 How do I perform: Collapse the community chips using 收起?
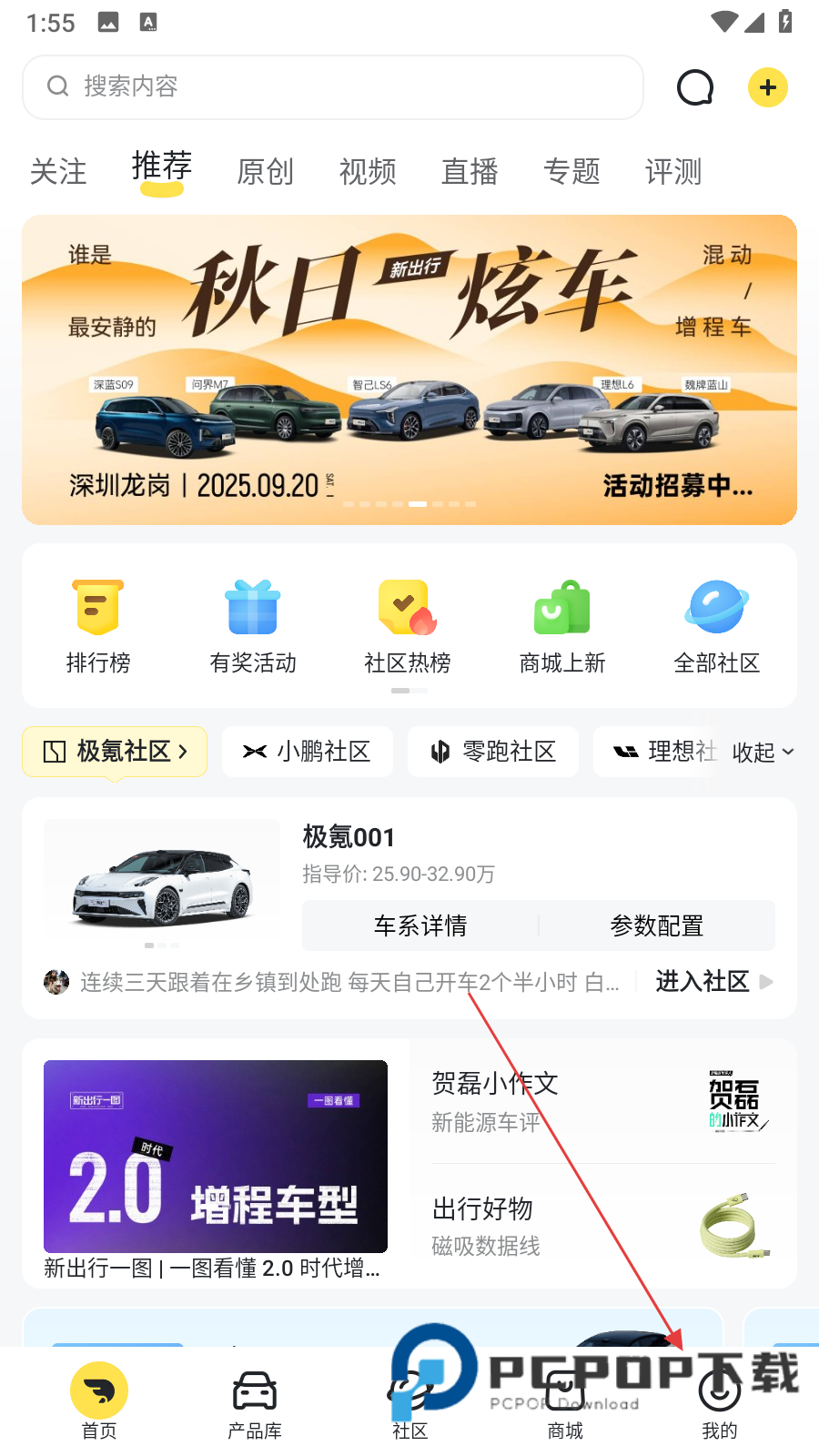click(763, 752)
